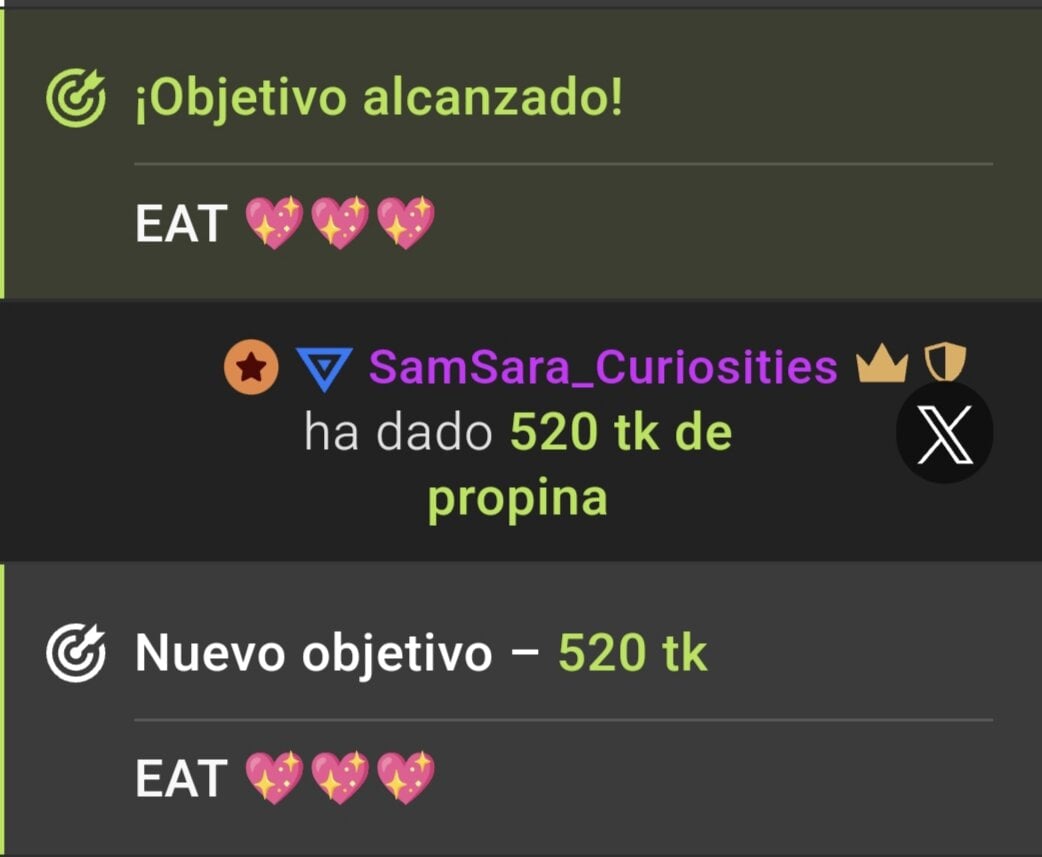The width and height of the screenshot is (1042, 857).
Task: Open SamSara_Curiosities user profile
Action: click(x=603, y=367)
